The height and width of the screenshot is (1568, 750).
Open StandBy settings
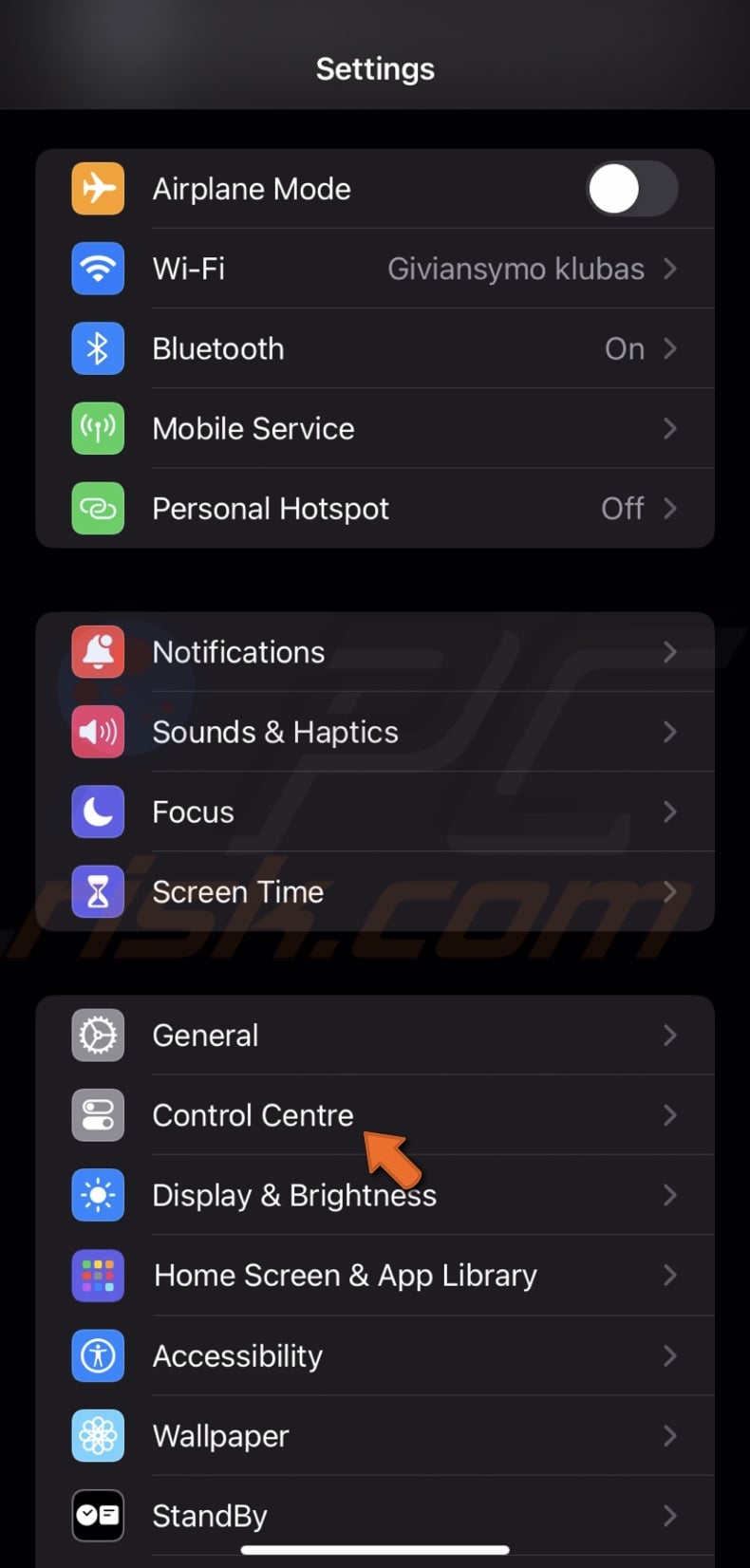[x=209, y=1516]
